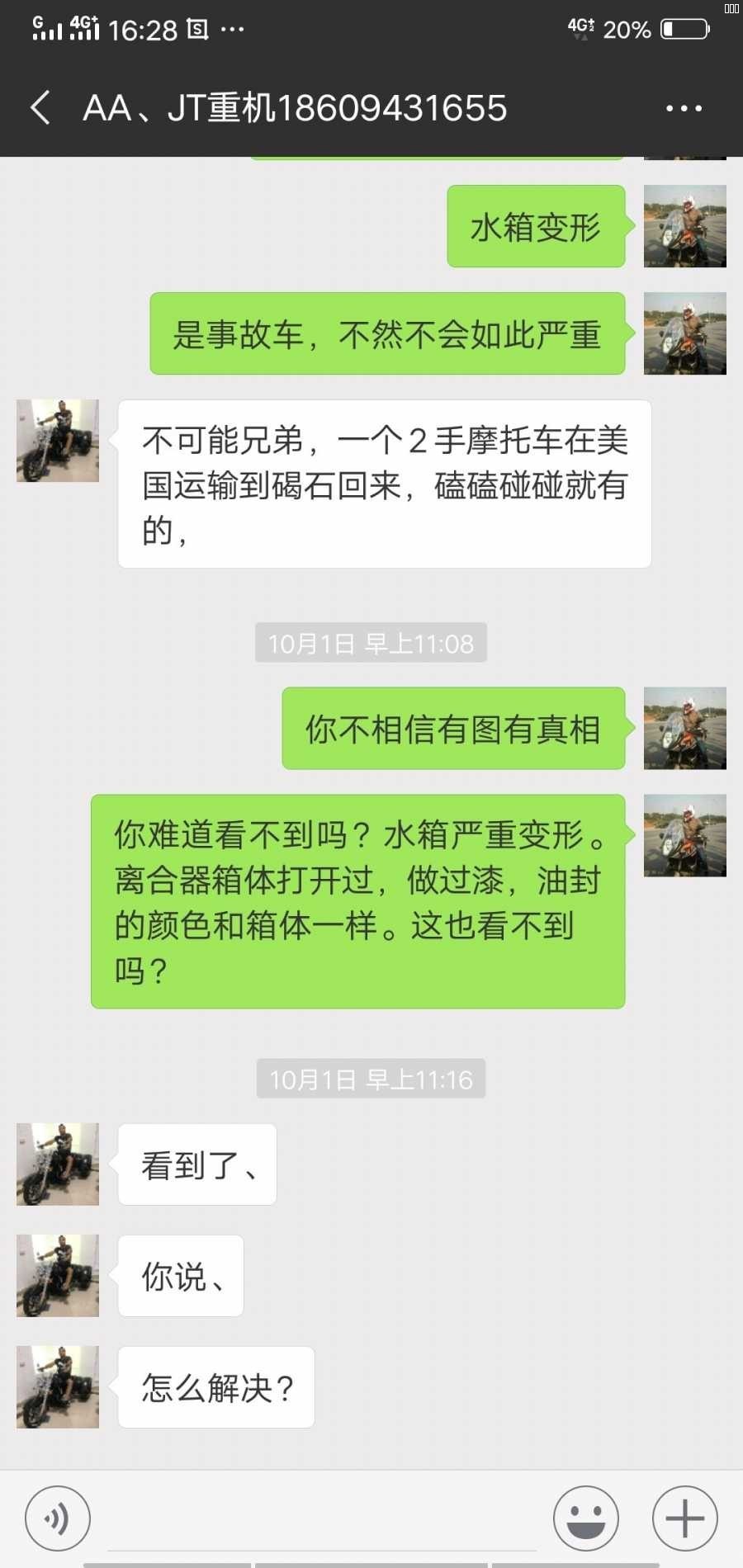Select the message 看到了、

[197, 1164]
